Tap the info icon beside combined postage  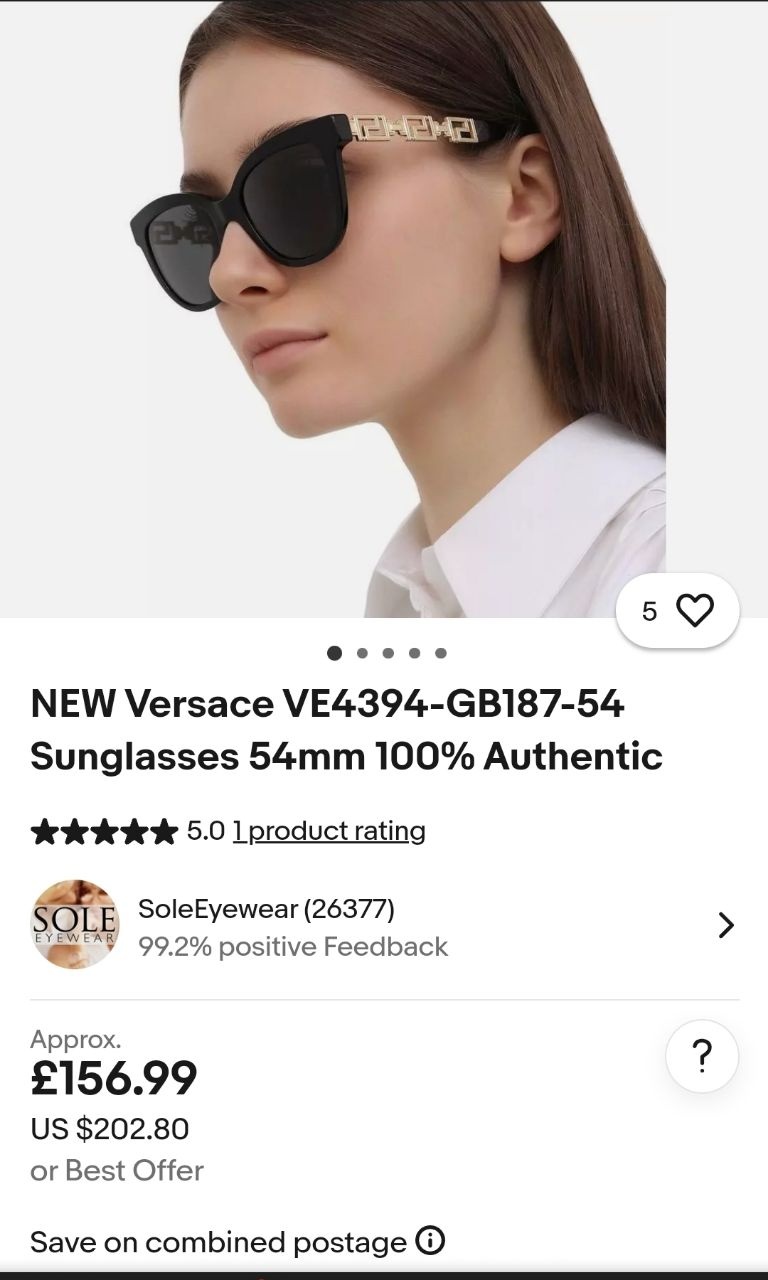pos(428,1243)
